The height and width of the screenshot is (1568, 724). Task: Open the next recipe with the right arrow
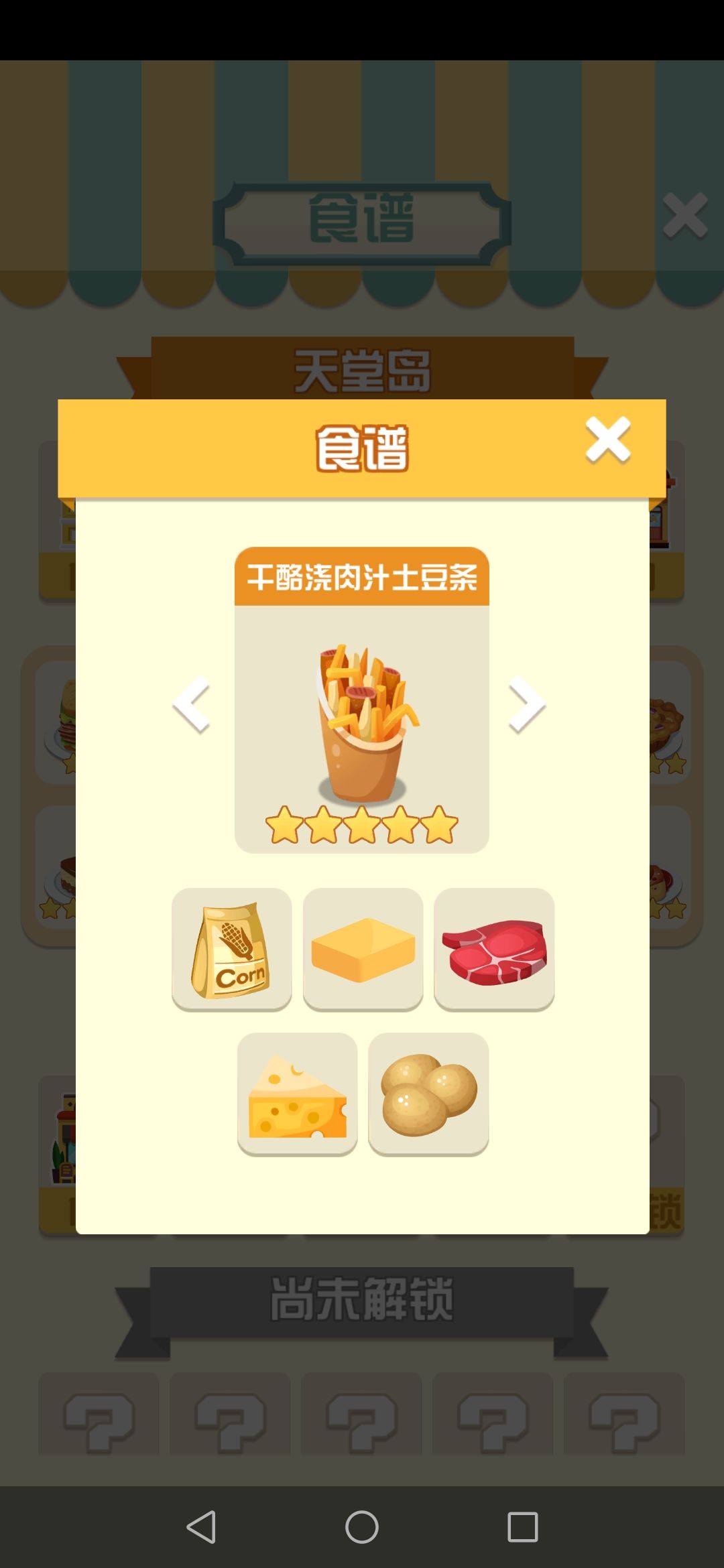(527, 704)
